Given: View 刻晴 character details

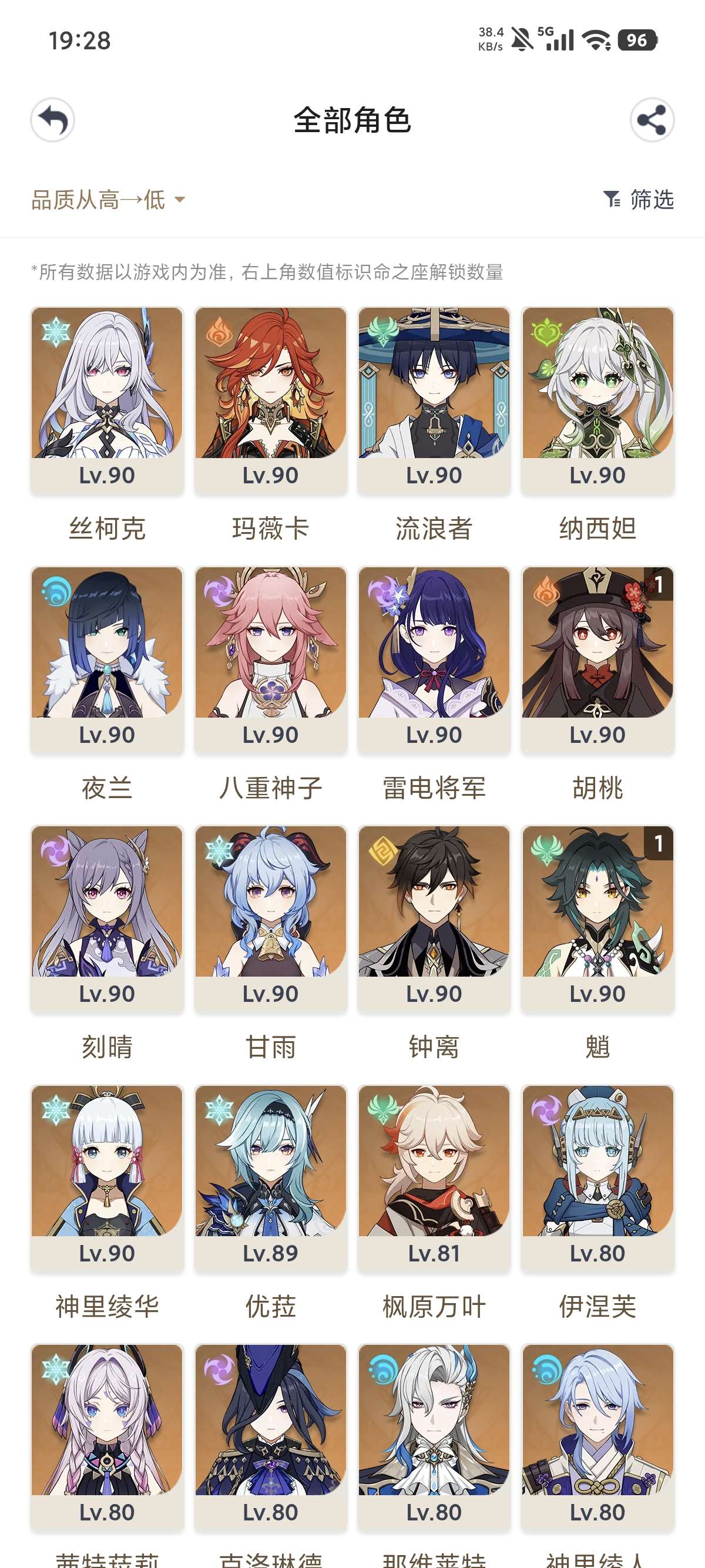Looking at the screenshot, I should (107, 918).
